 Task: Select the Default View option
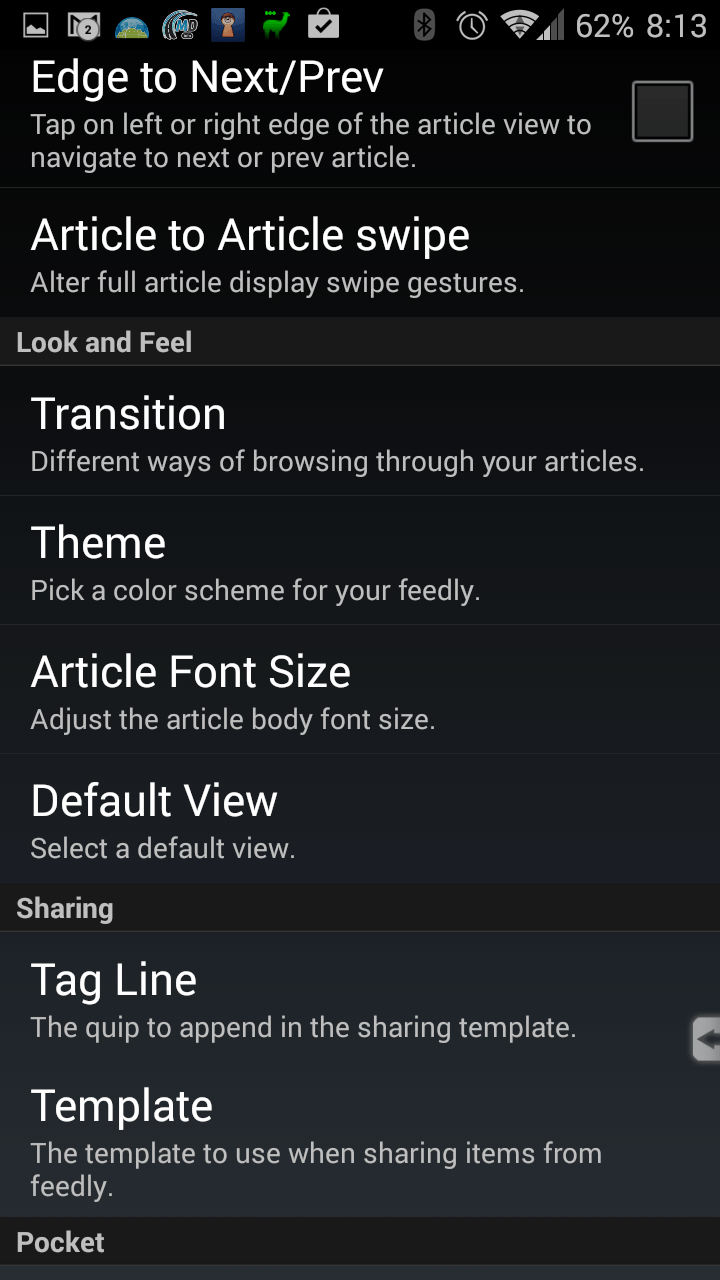point(360,819)
